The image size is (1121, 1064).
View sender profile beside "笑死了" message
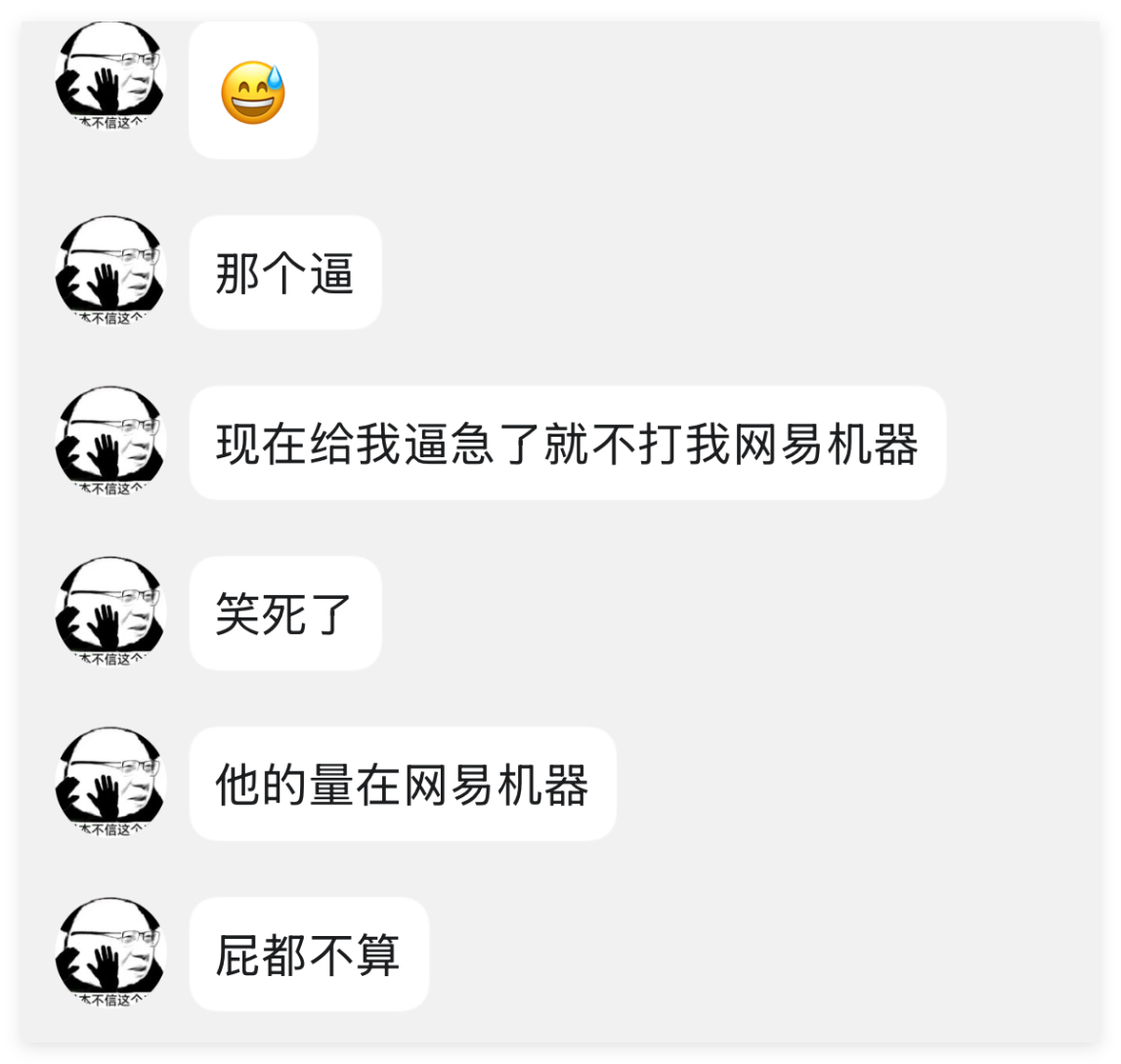109,612
